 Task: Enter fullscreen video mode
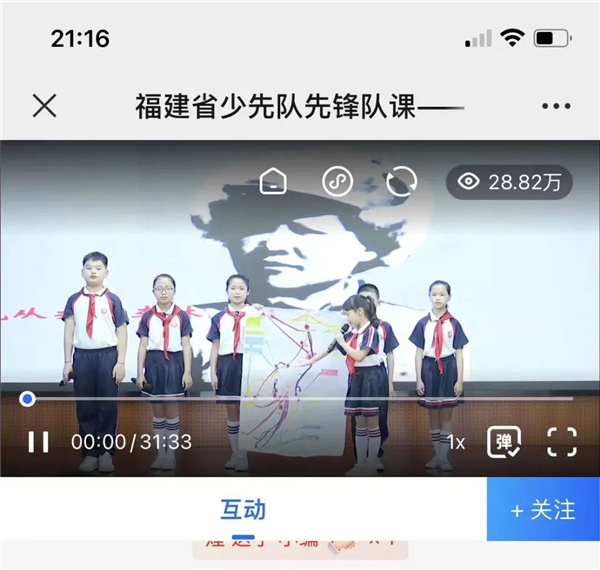point(562,441)
